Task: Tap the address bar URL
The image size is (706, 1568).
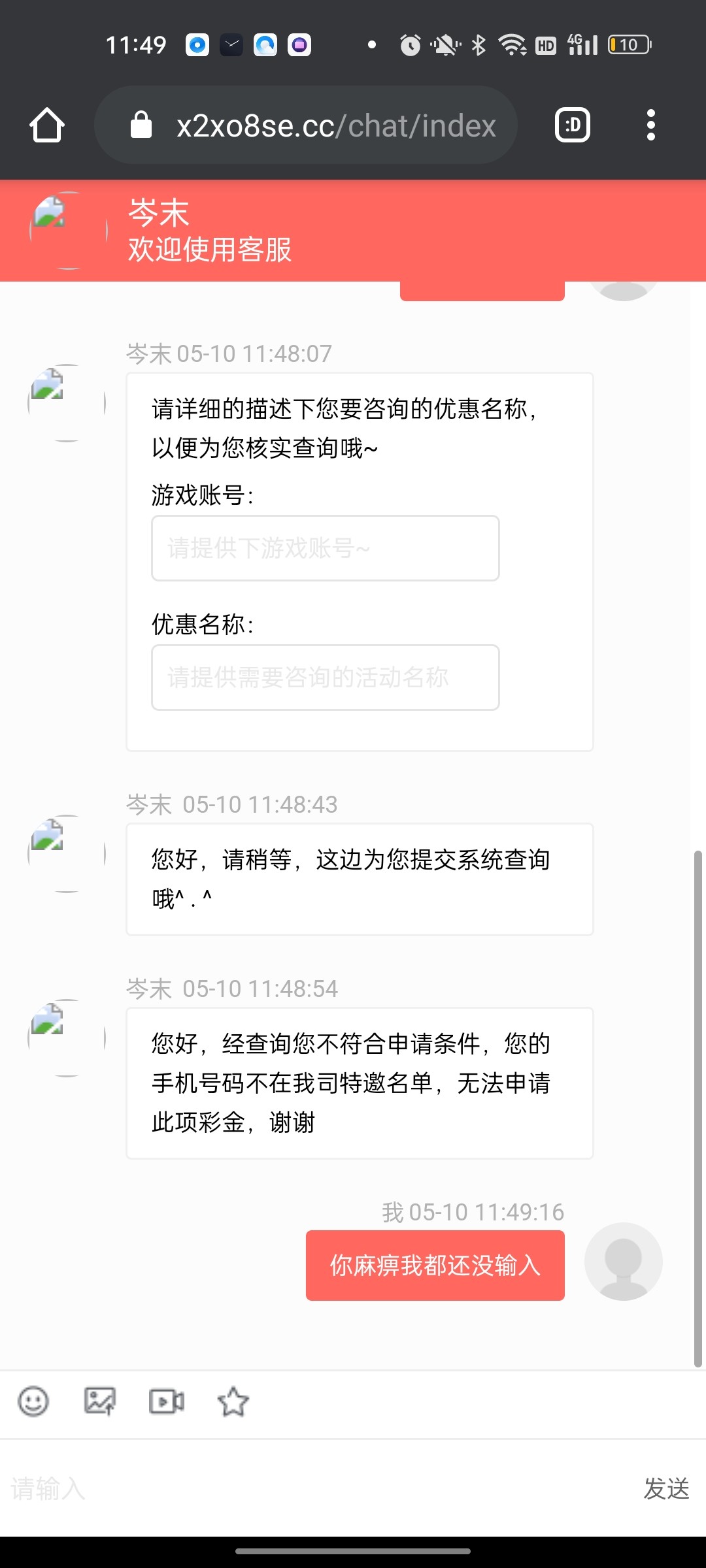Action: point(335,125)
